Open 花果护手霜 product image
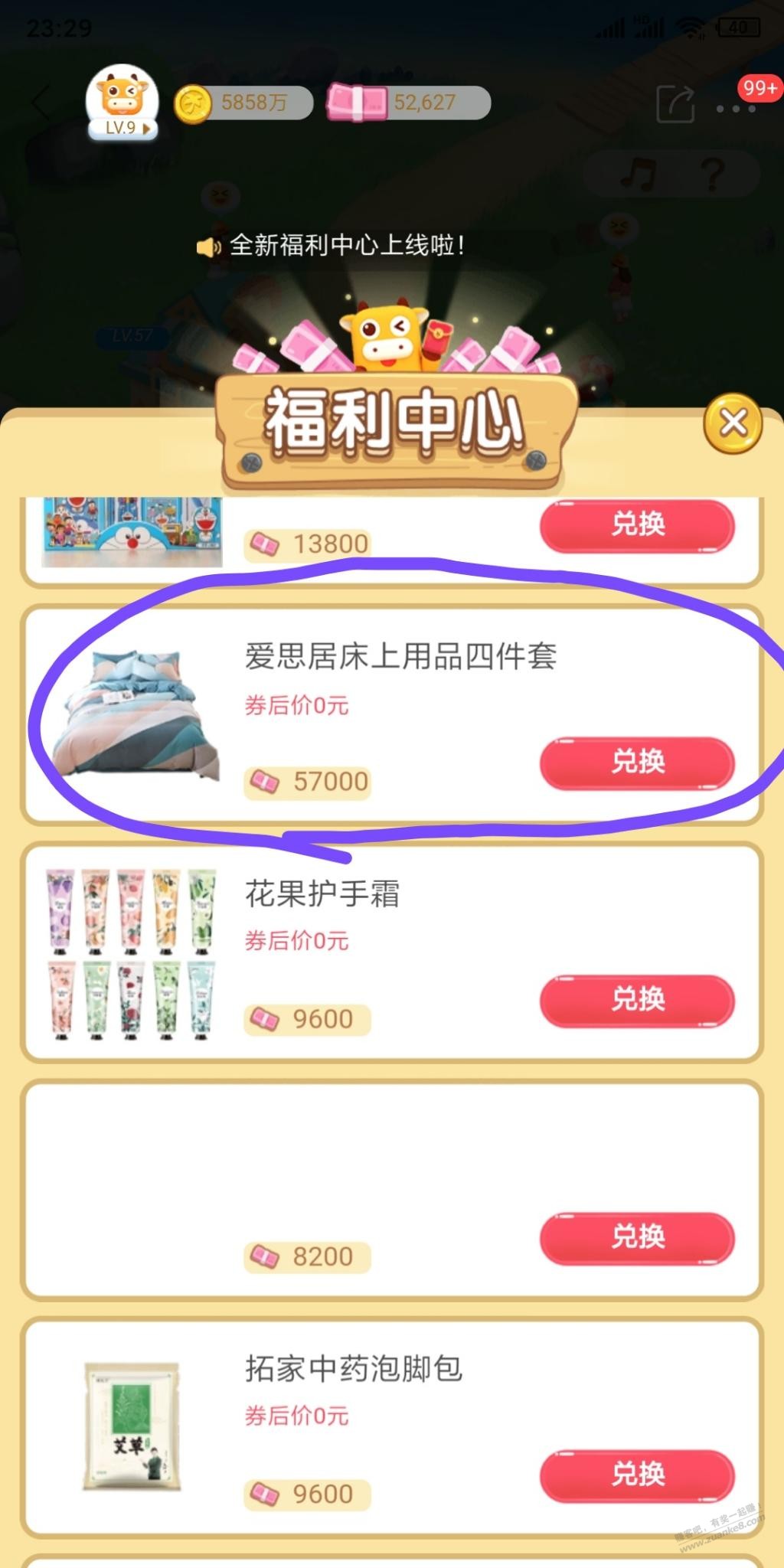 tap(132, 954)
